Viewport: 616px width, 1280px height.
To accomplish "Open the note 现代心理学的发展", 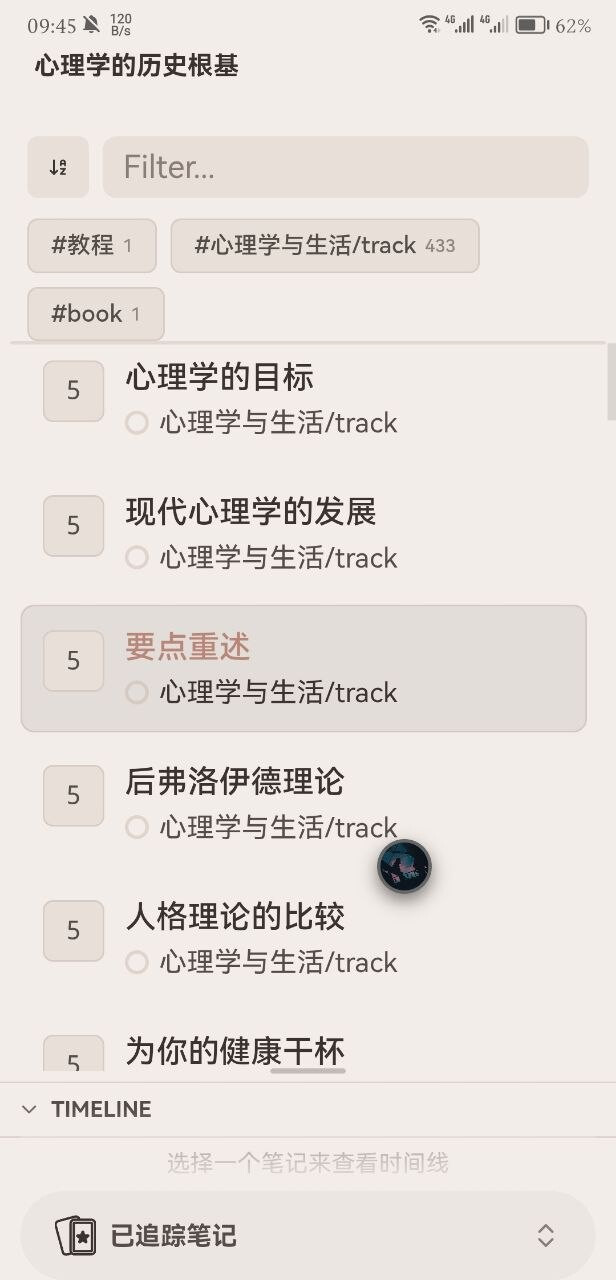I will (250, 512).
